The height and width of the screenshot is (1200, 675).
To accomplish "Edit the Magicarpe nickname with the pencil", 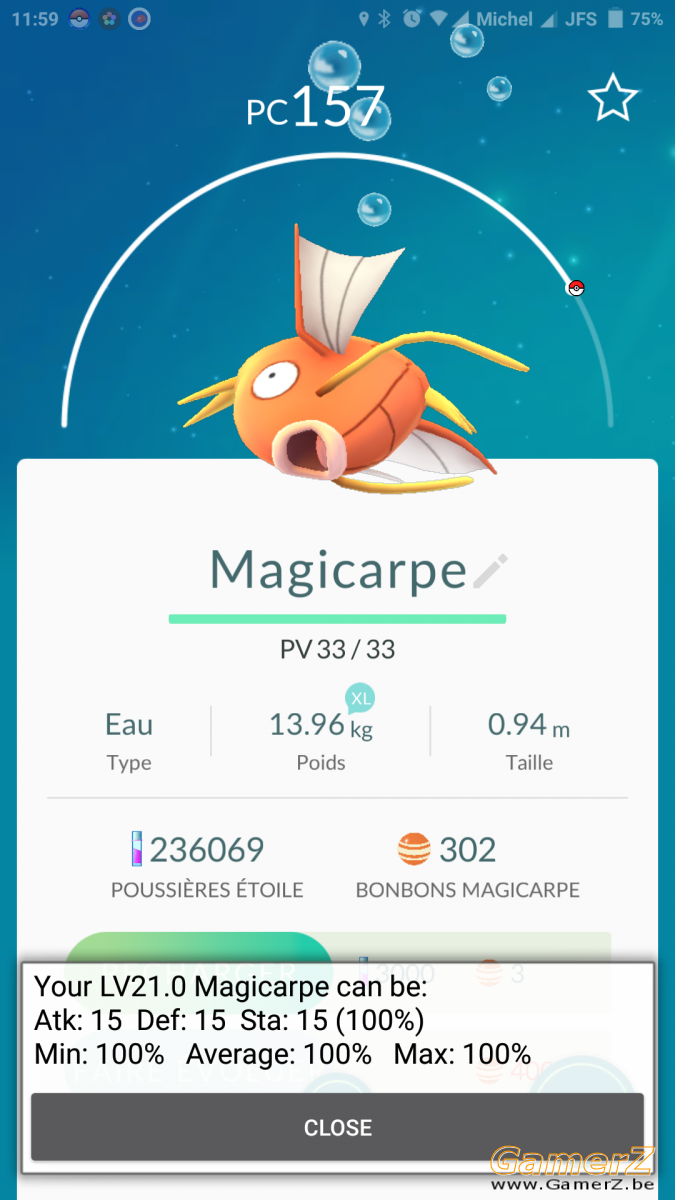I will click(x=490, y=571).
